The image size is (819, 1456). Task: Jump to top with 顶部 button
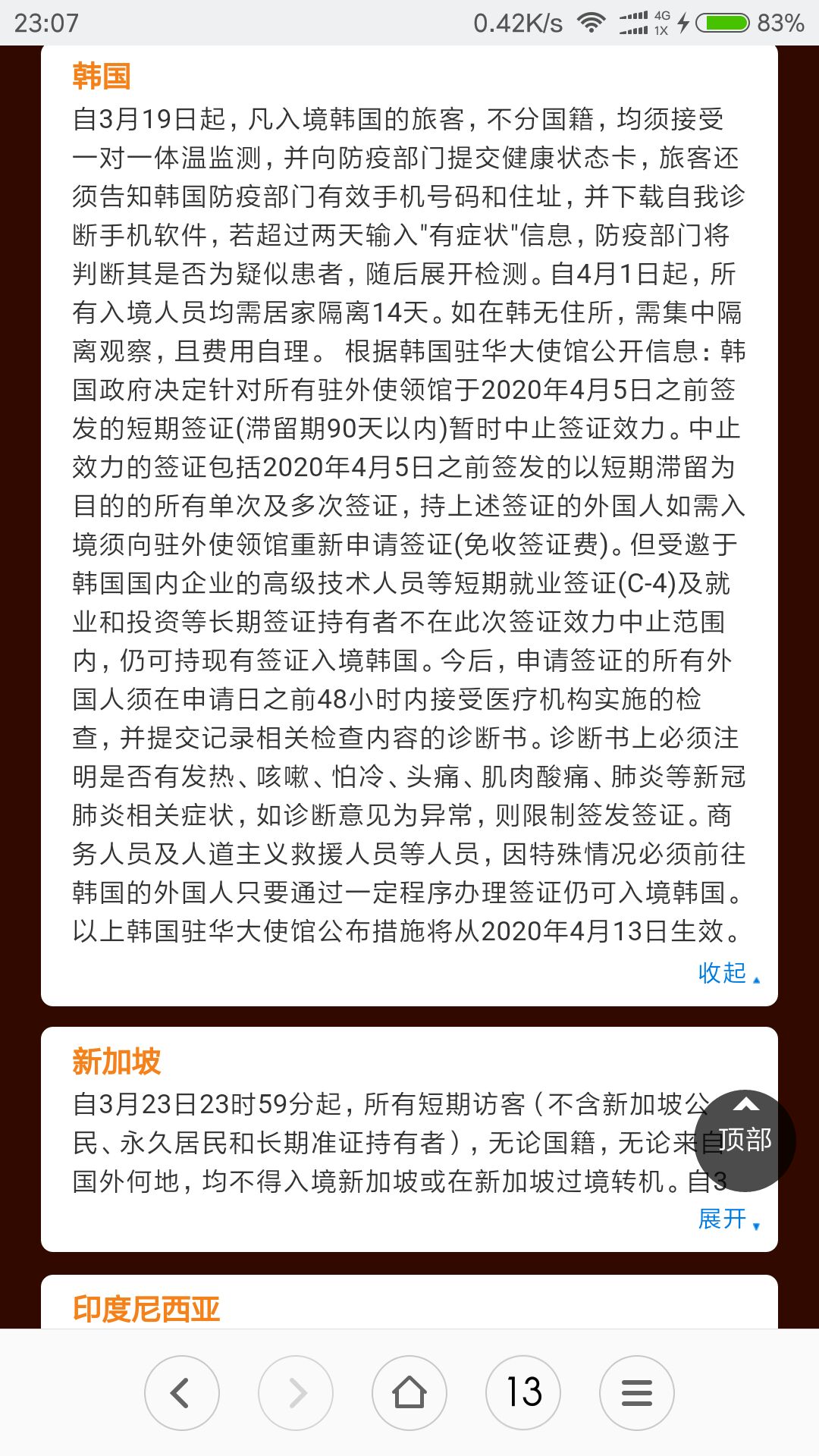coord(745,1140)
